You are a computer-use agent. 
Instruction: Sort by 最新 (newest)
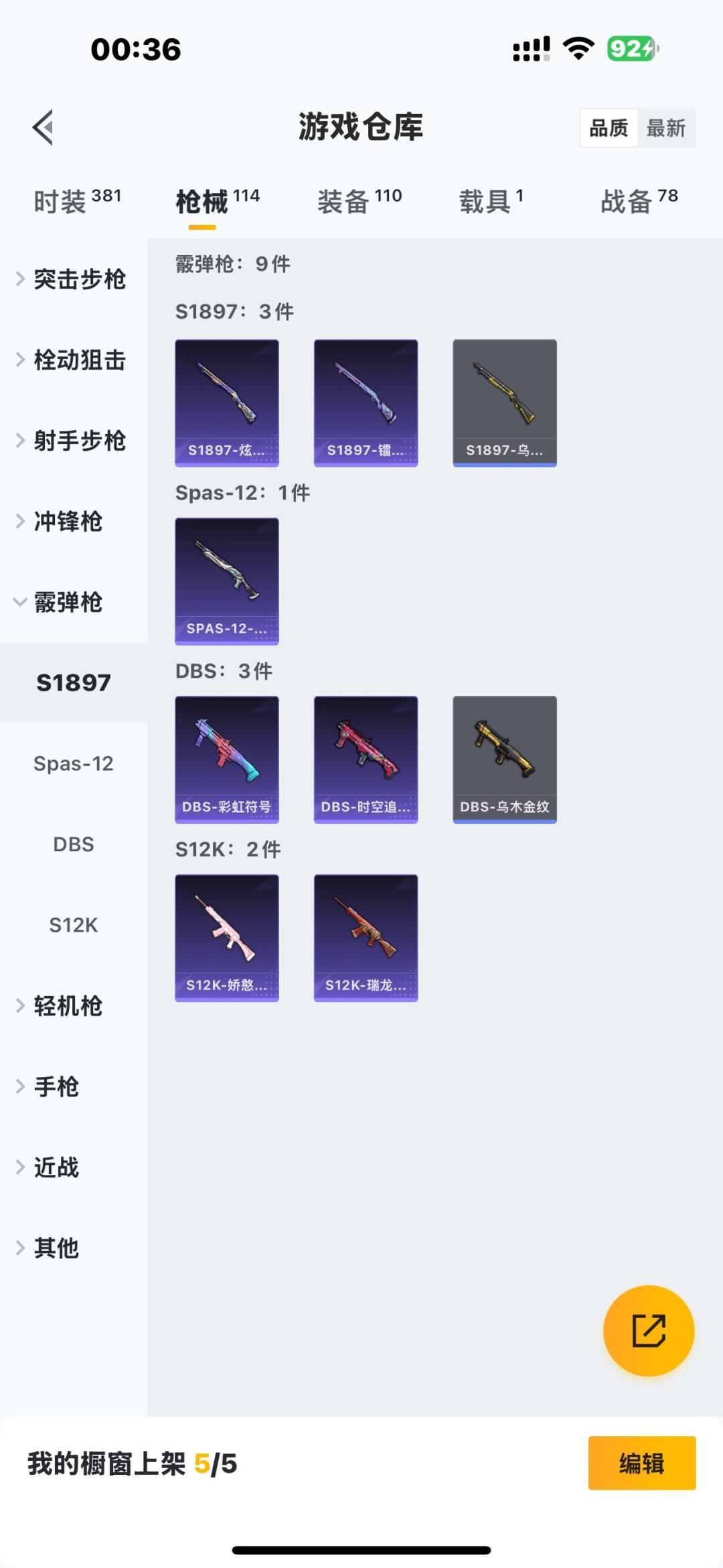pos(665,128)
